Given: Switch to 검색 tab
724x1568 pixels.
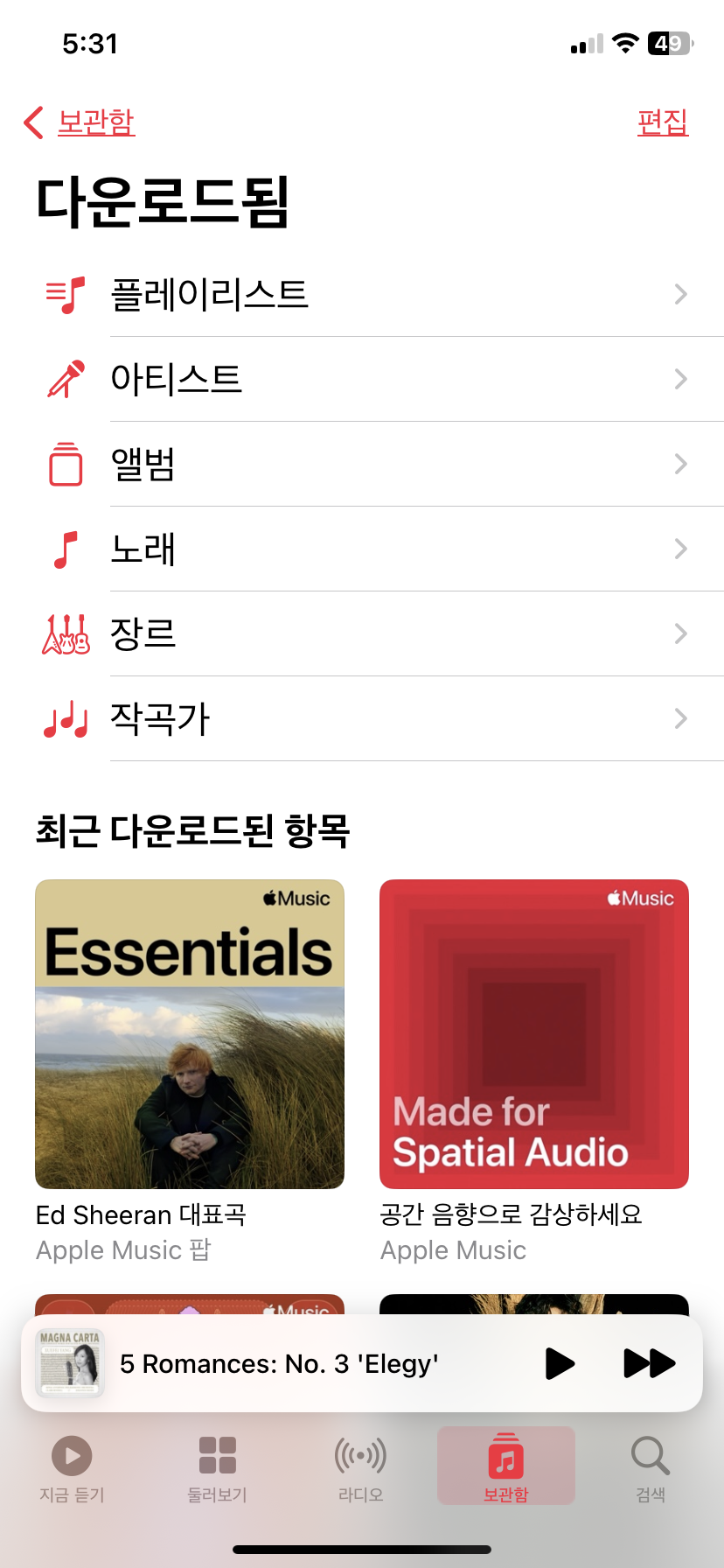Looking at the screenshot, I should [x=651, y=1468].
